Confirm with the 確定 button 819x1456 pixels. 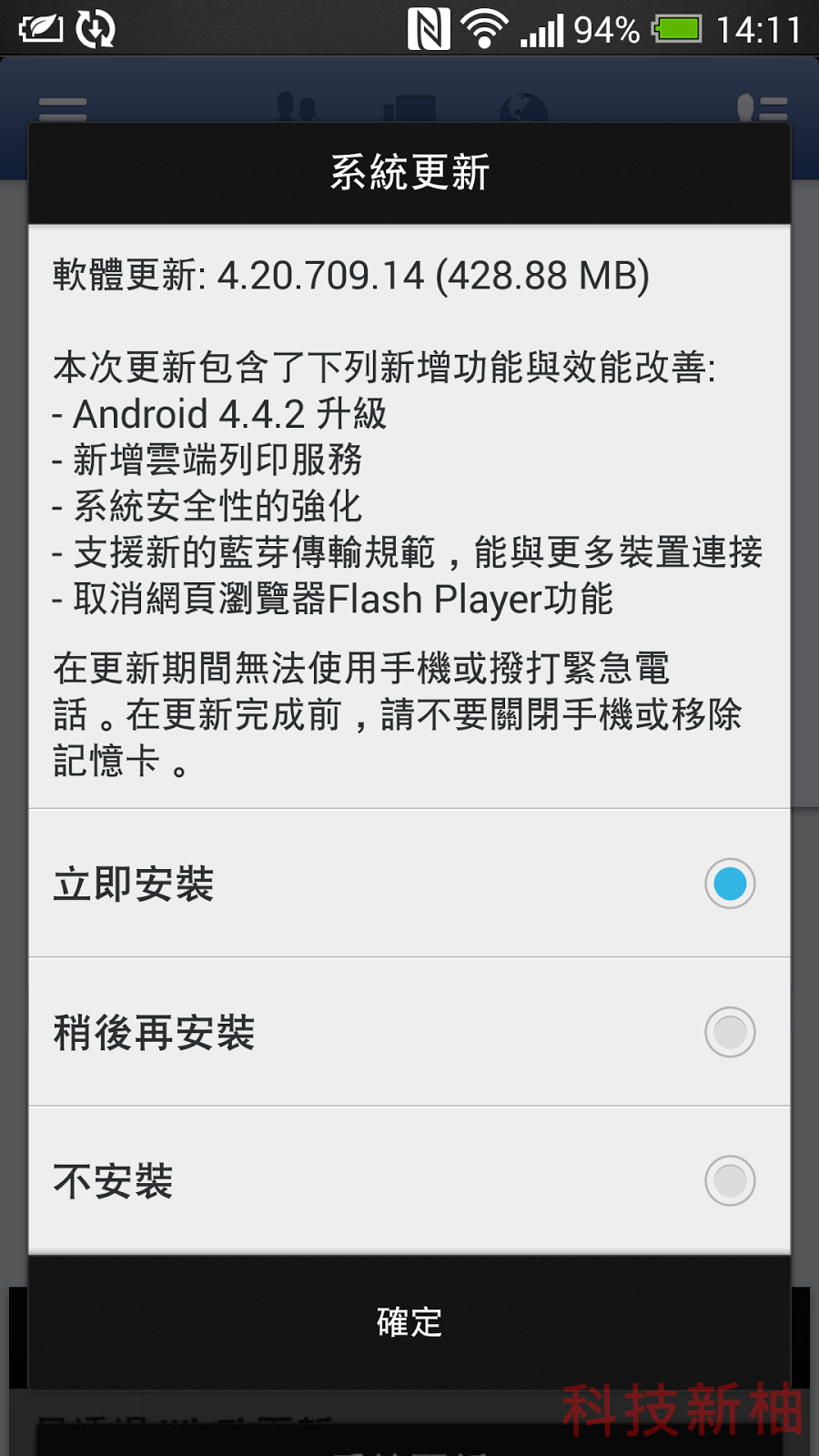pyautogui.click(x=409, y=1322)
